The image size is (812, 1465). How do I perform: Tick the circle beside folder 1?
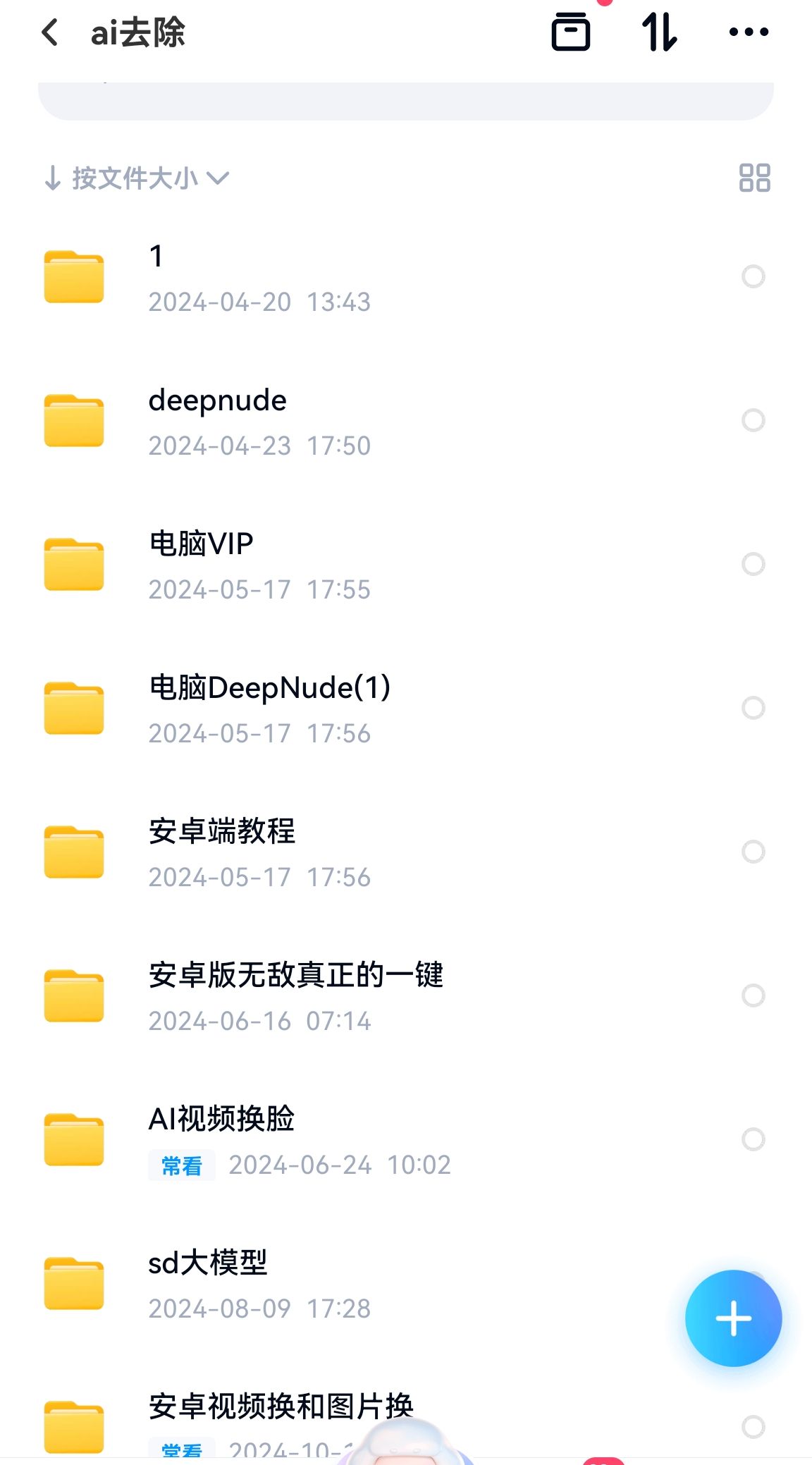[753, 276]
